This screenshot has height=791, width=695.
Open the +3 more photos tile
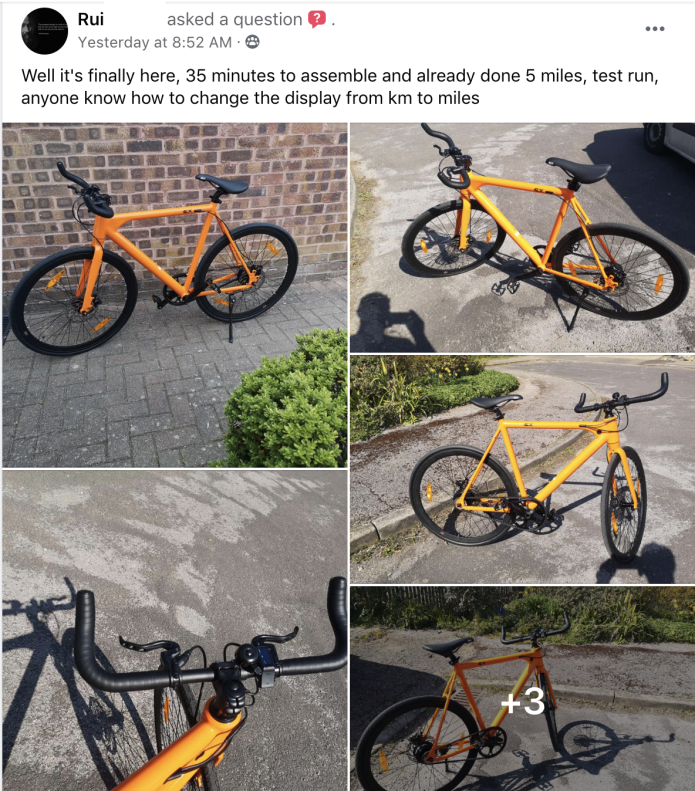coord(522,689)
